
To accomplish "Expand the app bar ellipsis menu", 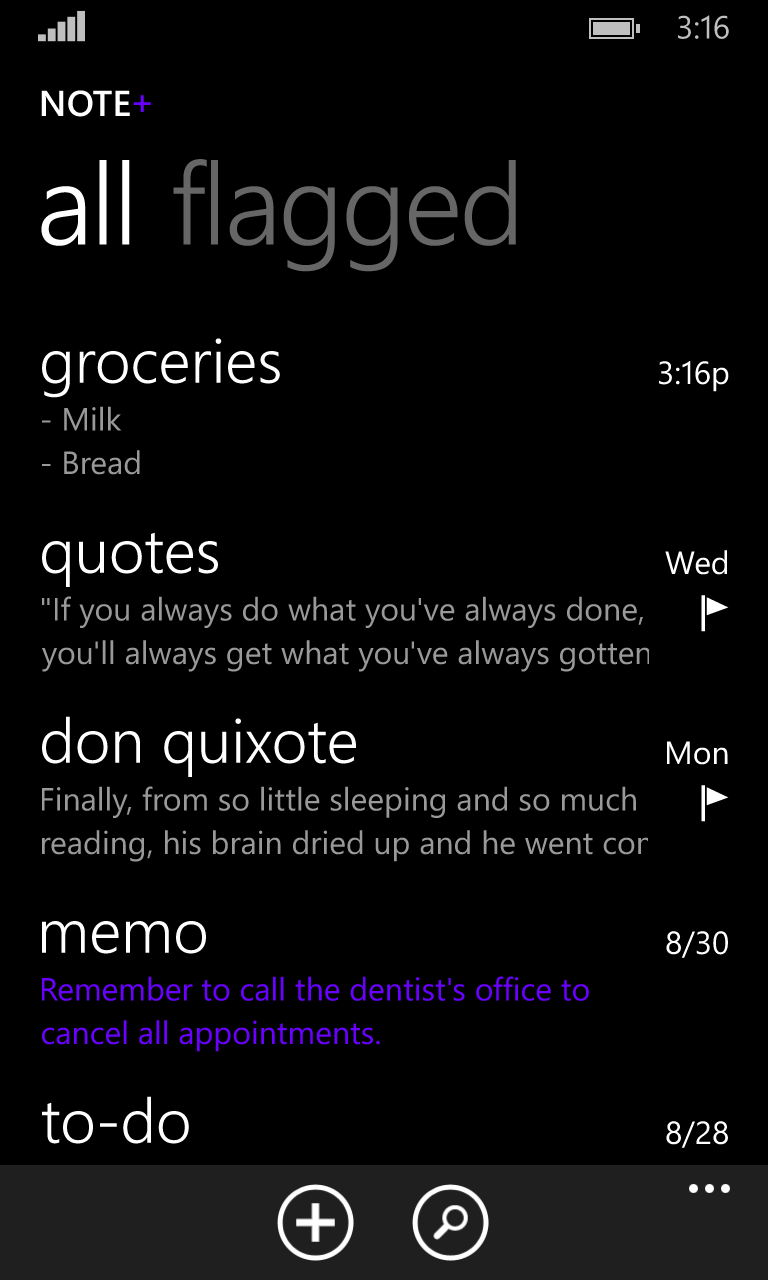I will [x=709, y=1190].
